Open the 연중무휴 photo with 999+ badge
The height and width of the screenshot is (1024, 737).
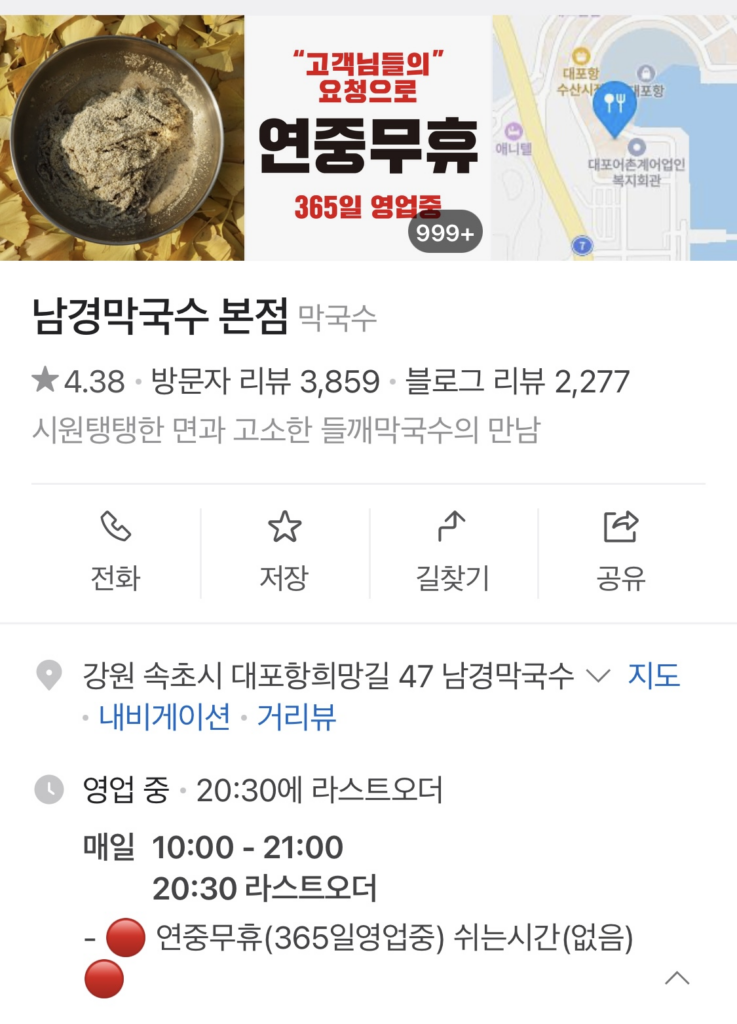pyautogui.click(x=368, y=138)
